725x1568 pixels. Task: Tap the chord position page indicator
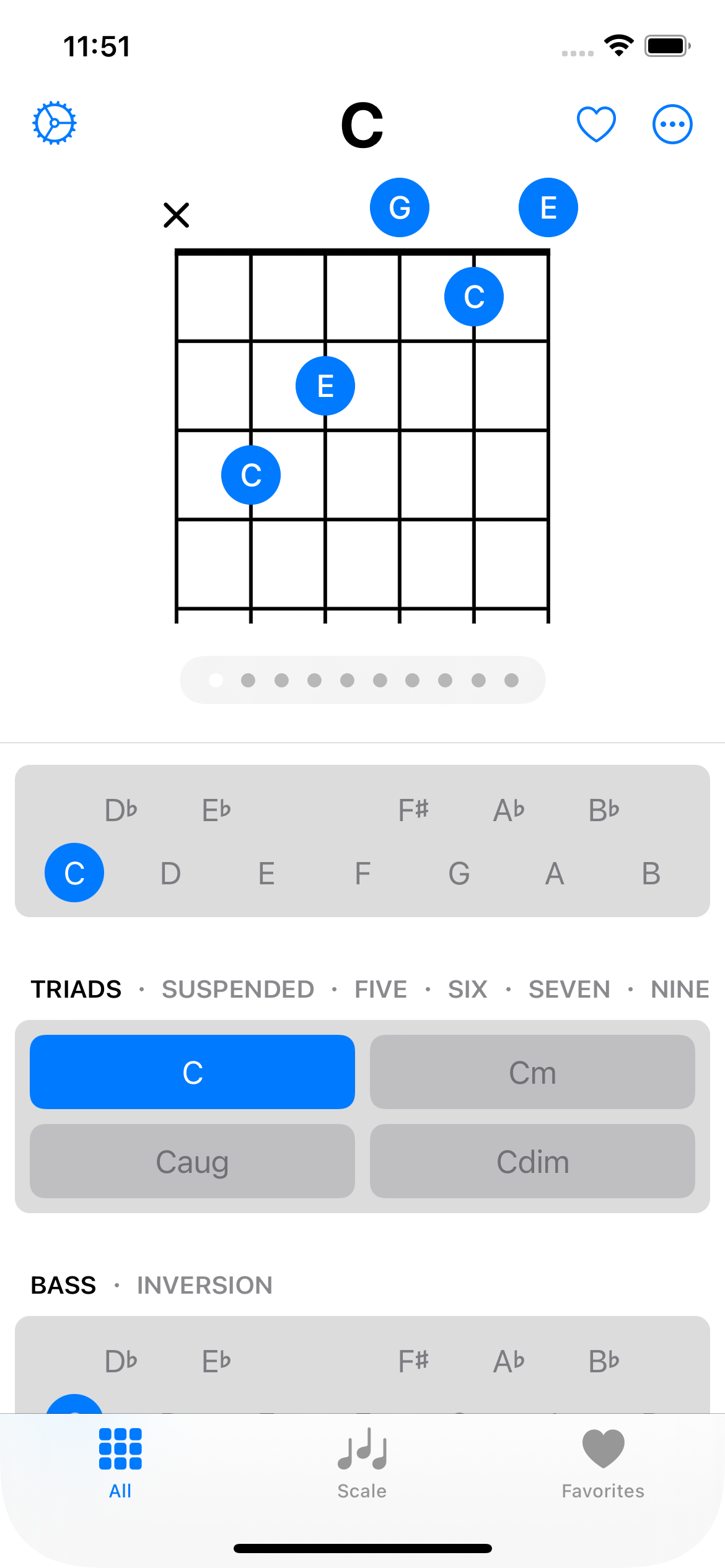pos(362,680)
